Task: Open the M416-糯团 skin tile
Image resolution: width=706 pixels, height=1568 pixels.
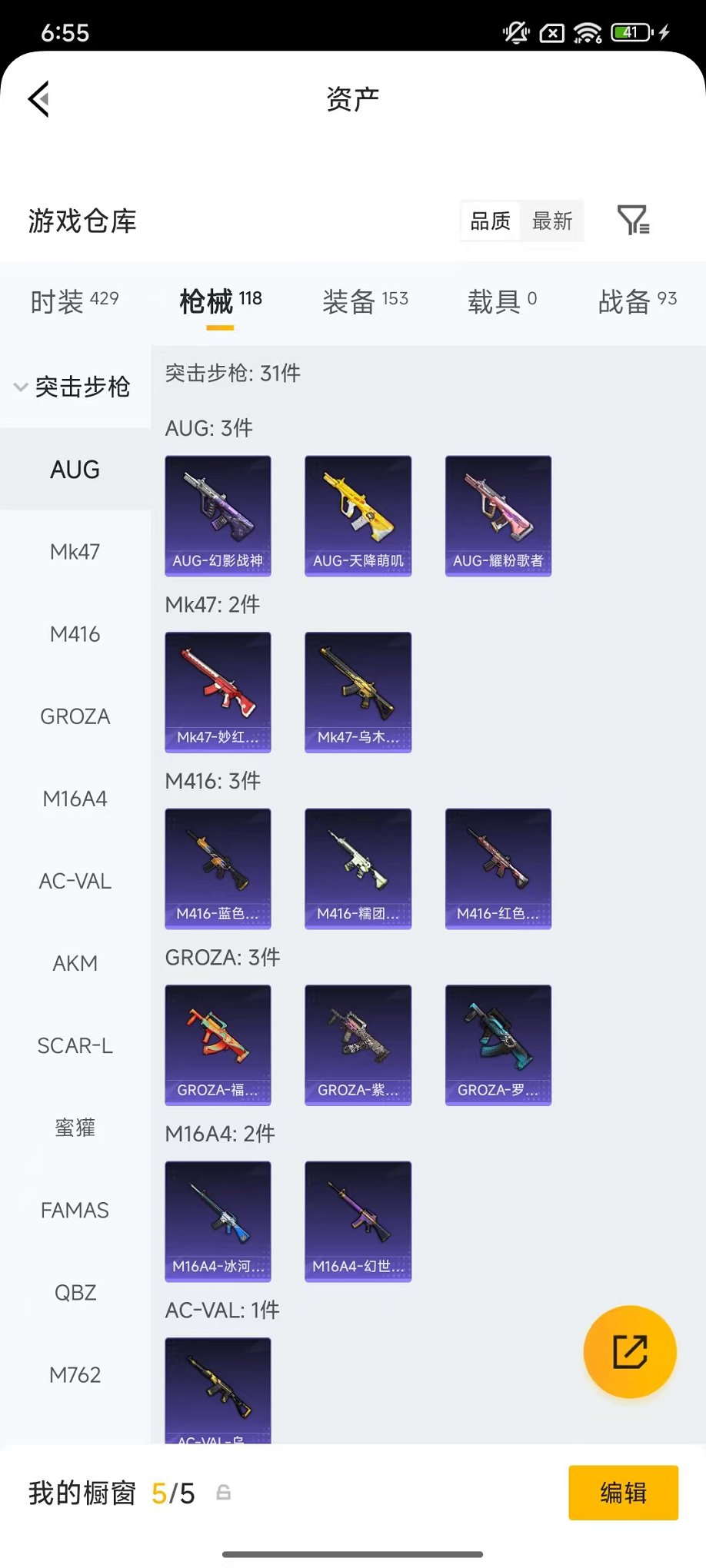Action: [x=358, y=868]
